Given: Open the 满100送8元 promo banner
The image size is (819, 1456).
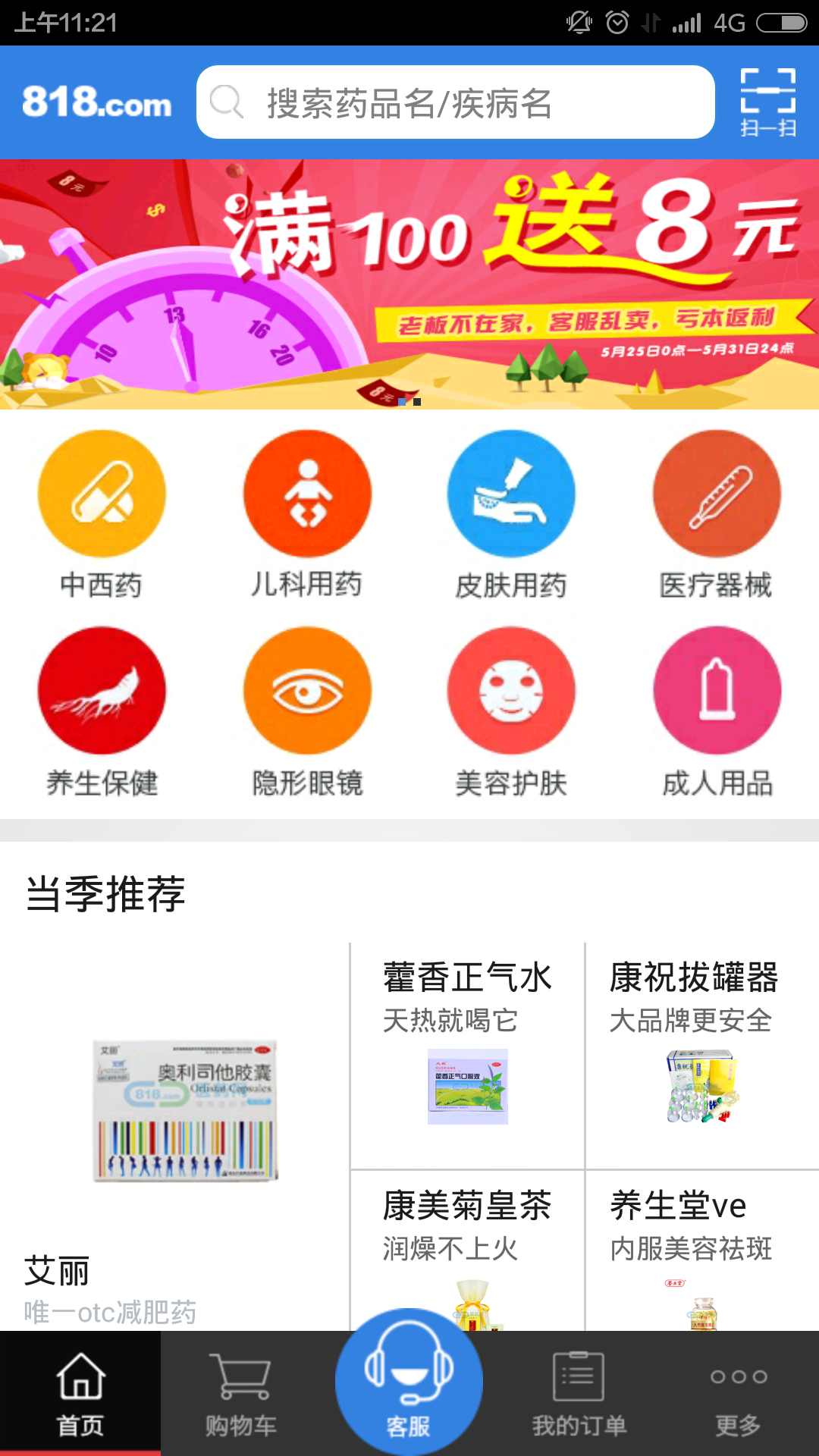Looking at the screenshot, I should pos(409,284).
